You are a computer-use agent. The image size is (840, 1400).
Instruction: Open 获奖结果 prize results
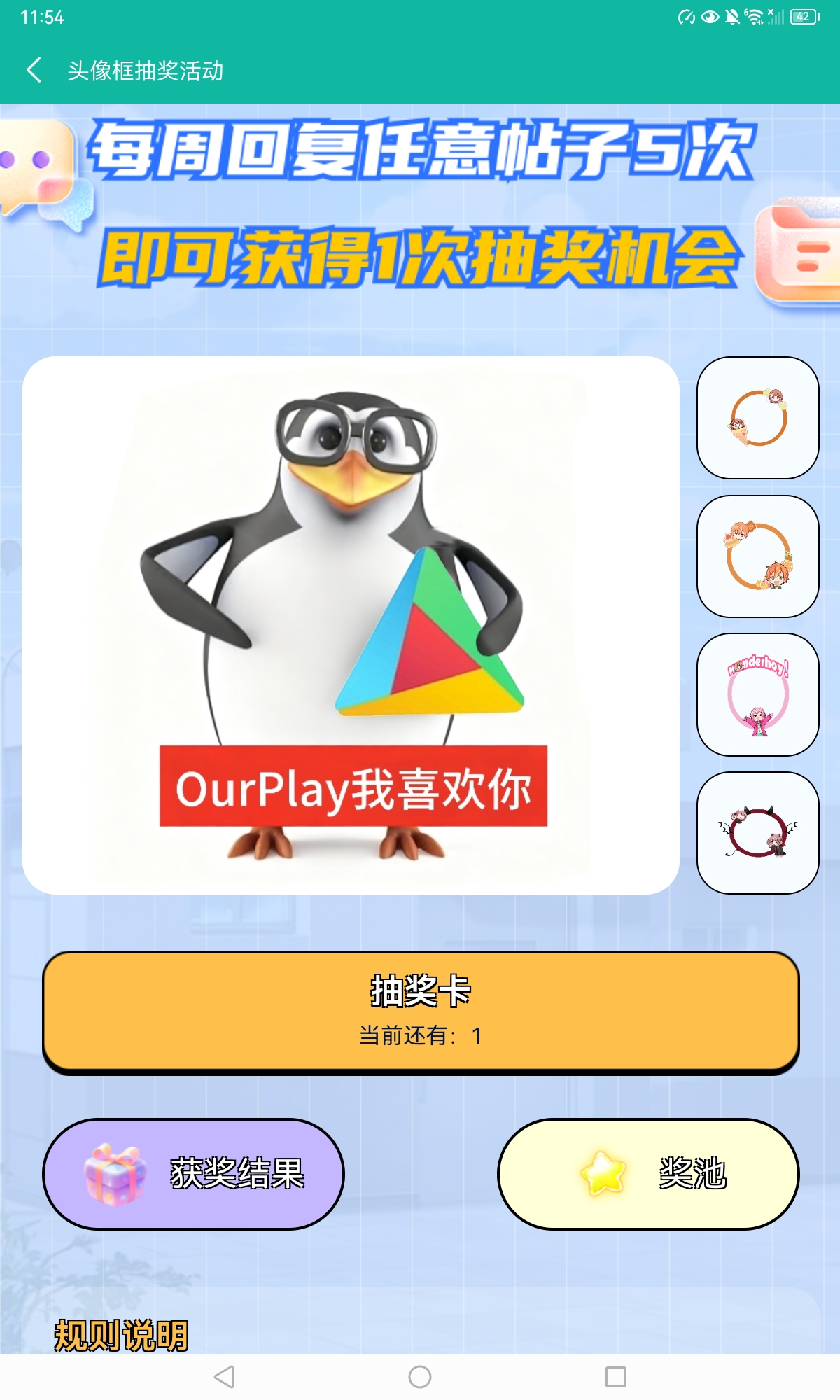[193, 1174]
